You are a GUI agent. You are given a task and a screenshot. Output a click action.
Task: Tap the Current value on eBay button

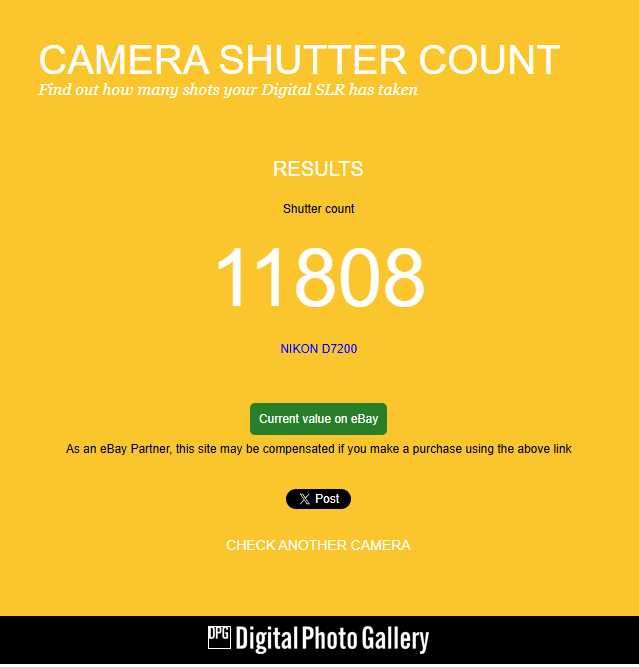pyautogui.click(x=318, y=419)
